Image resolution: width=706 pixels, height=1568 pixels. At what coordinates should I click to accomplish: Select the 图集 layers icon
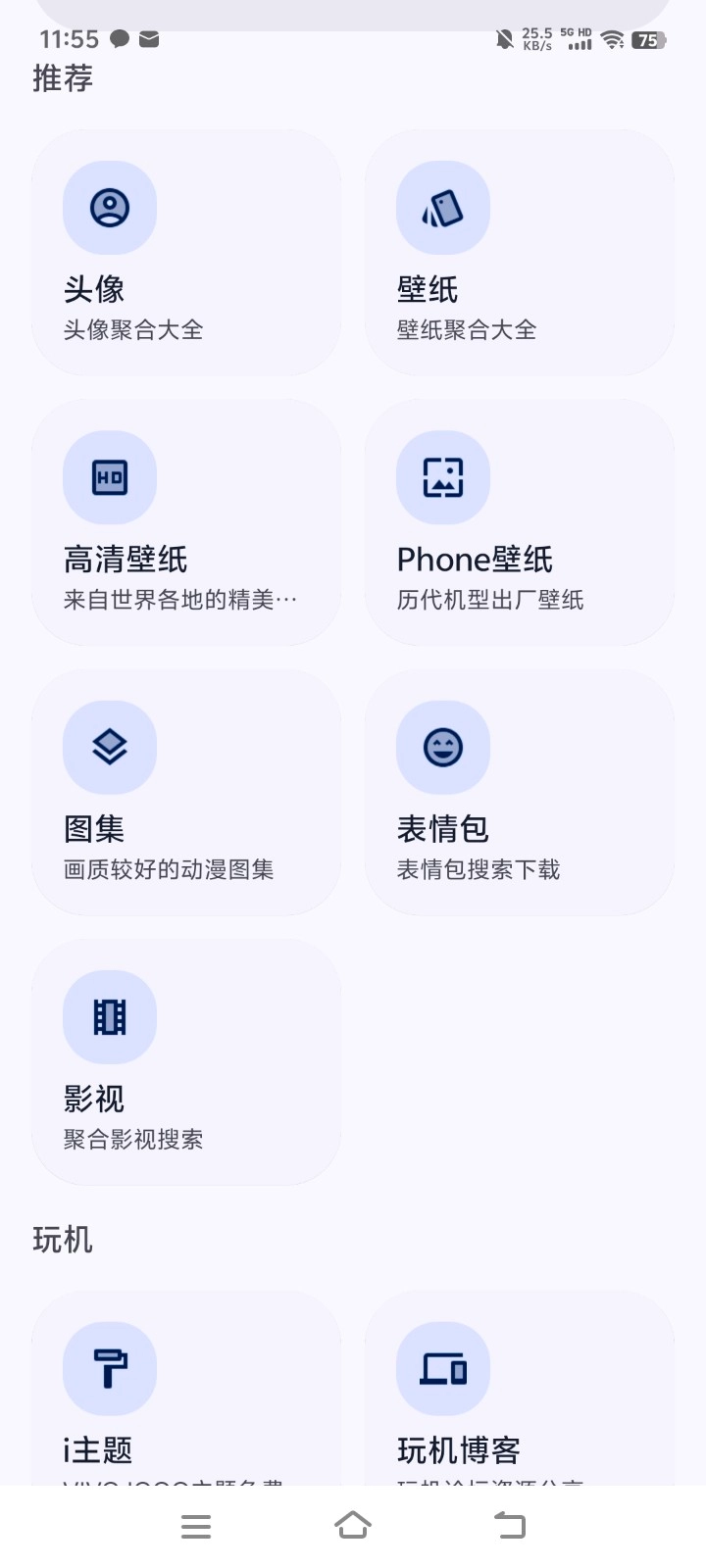[110, 747]
